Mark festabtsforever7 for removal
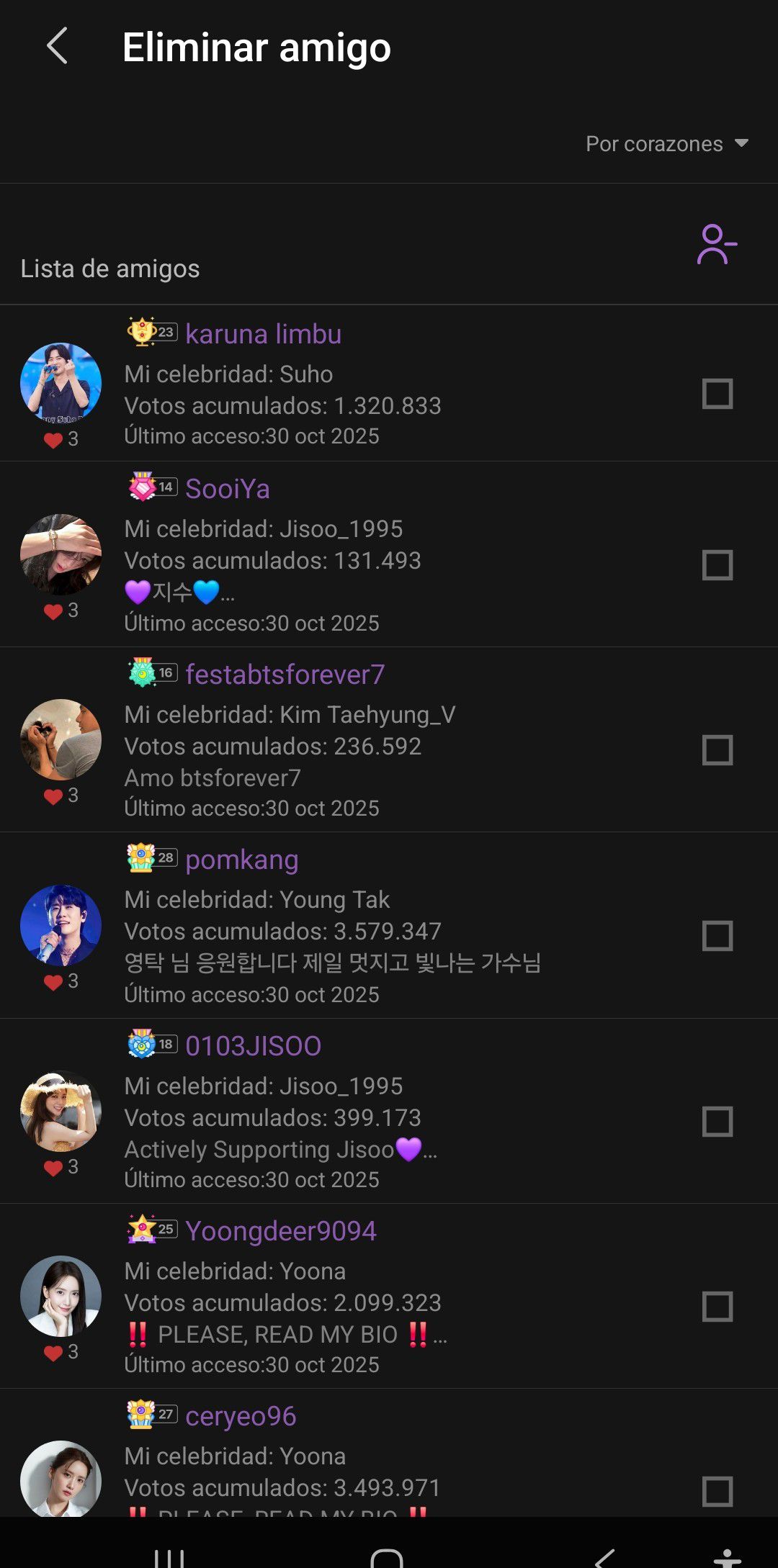 [717, 750]
